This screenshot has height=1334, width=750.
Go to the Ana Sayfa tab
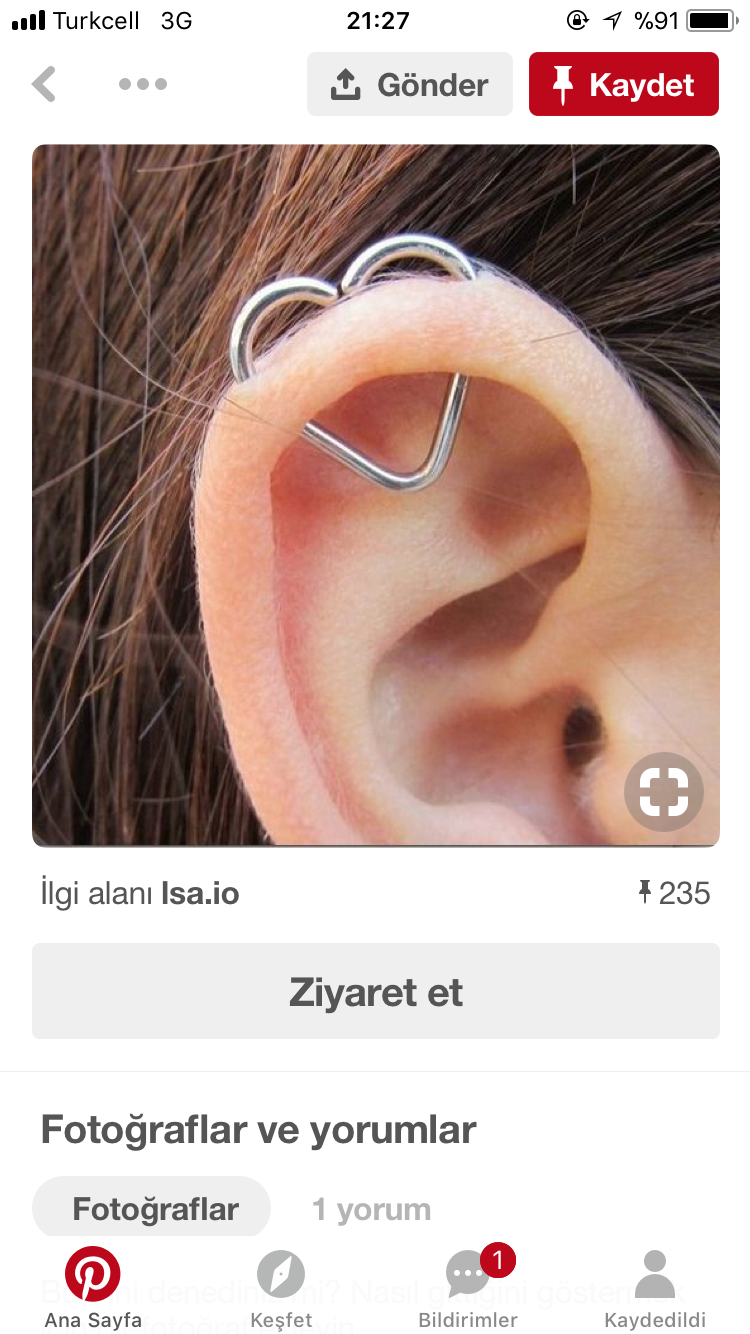[93, 1288]
